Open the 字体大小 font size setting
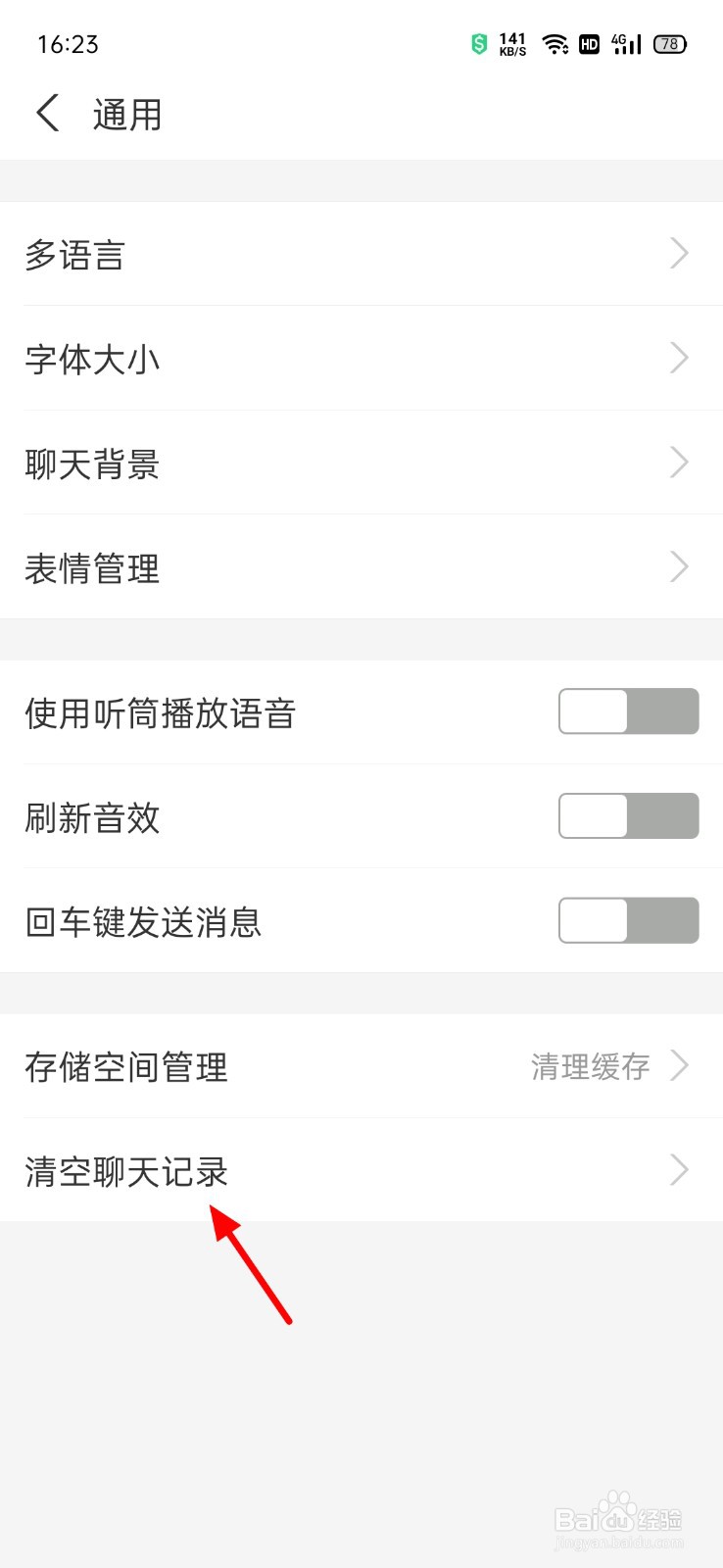 pos(361,359)
